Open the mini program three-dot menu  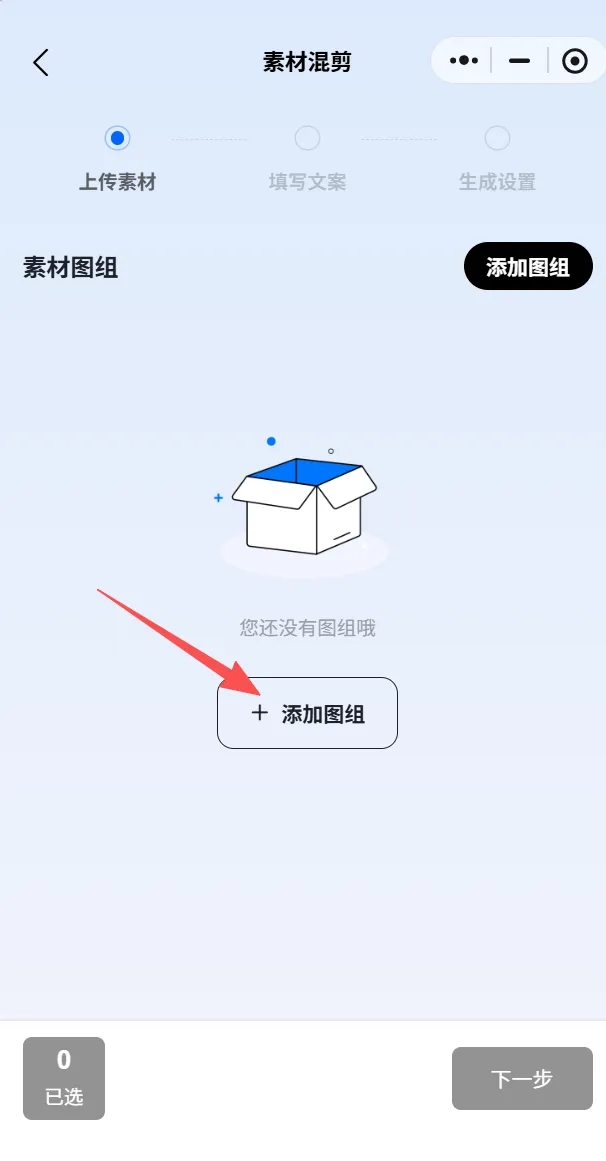465,61
